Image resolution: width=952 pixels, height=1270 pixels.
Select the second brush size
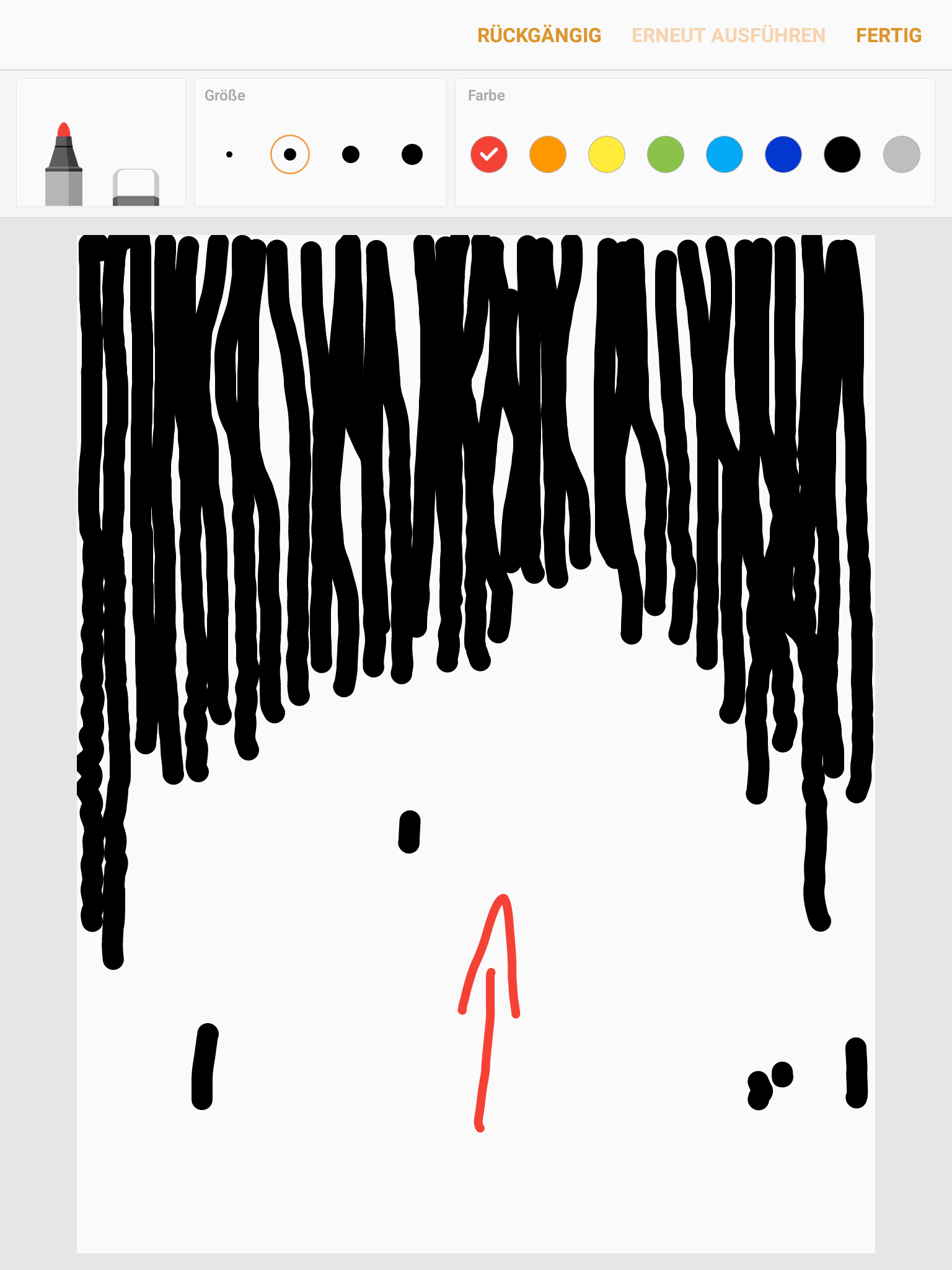click(x=289, y=154)
